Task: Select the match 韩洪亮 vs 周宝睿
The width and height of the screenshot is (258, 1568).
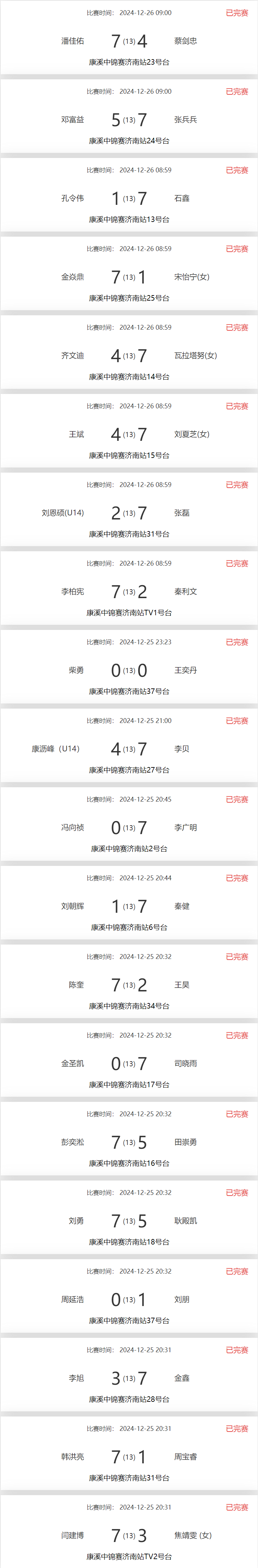Action: (129, 1457)
